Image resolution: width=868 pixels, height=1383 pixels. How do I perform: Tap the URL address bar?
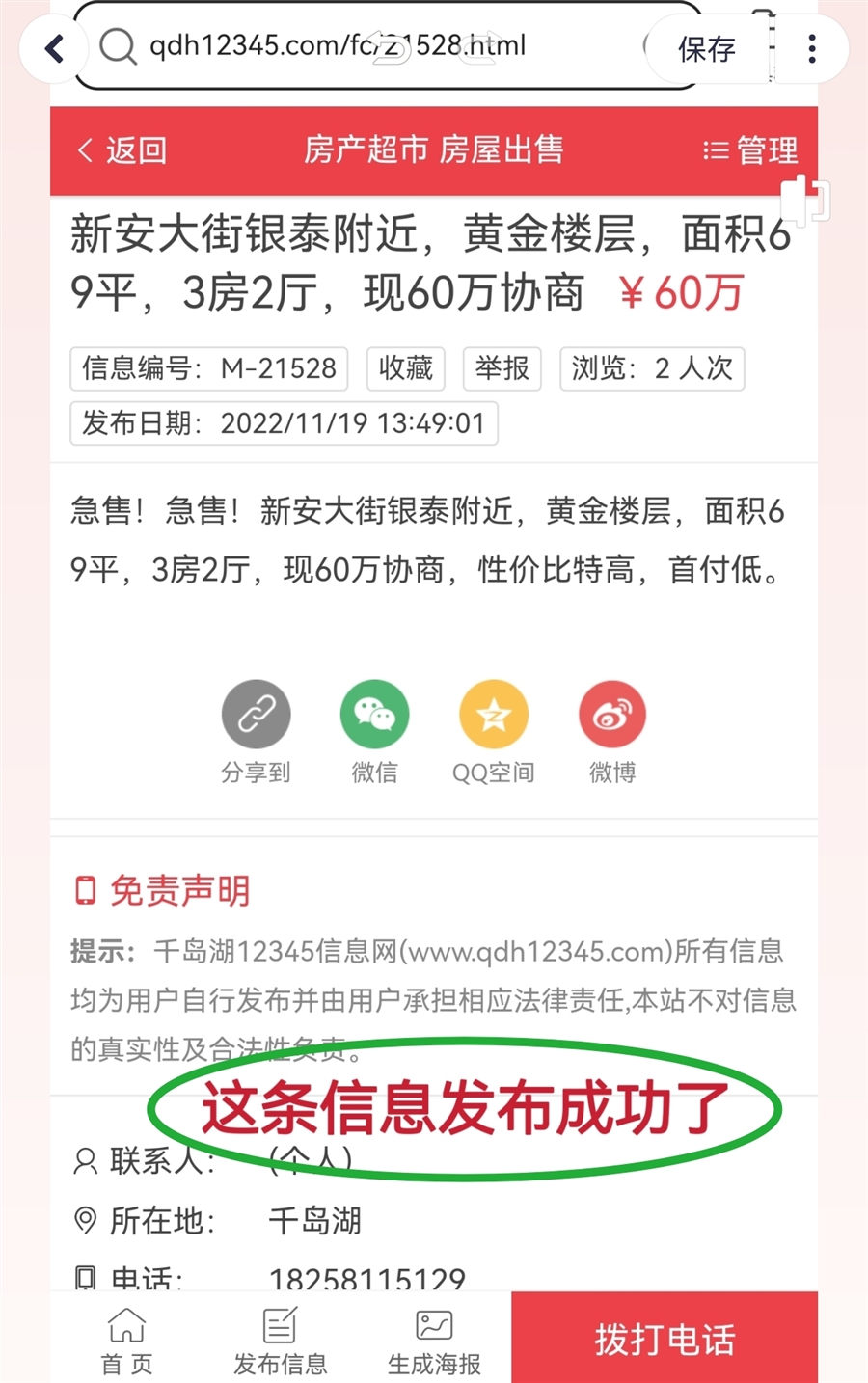click(366, 46)
